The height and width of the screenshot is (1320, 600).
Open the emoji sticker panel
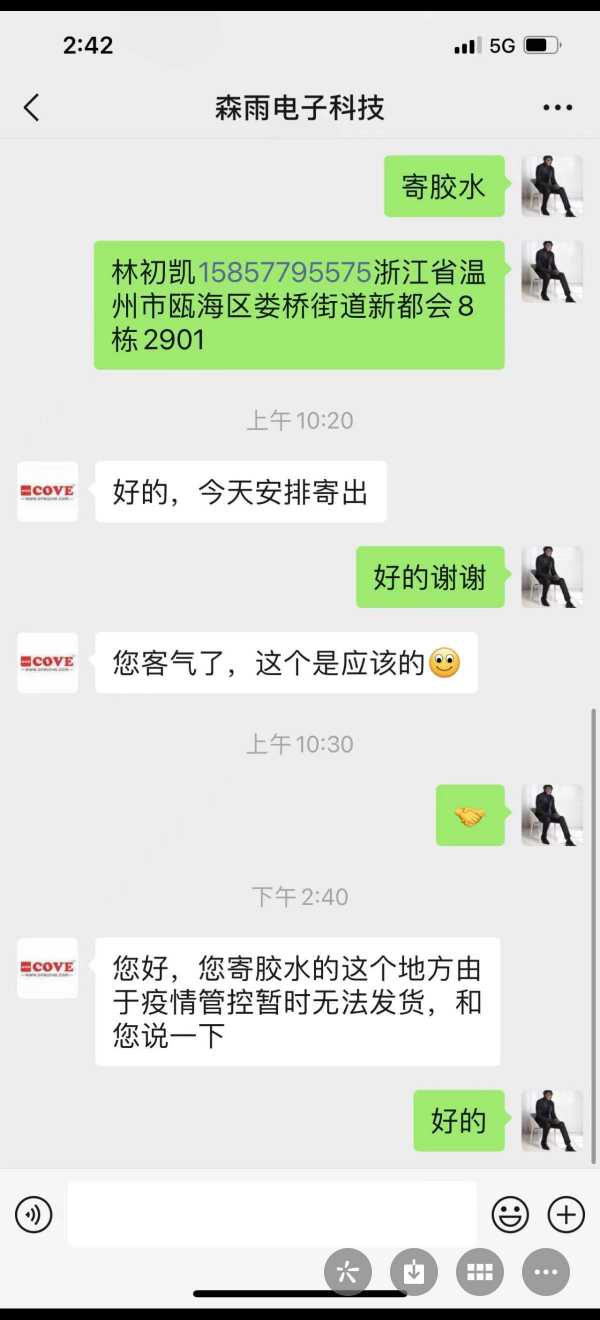coord(510,1215)
